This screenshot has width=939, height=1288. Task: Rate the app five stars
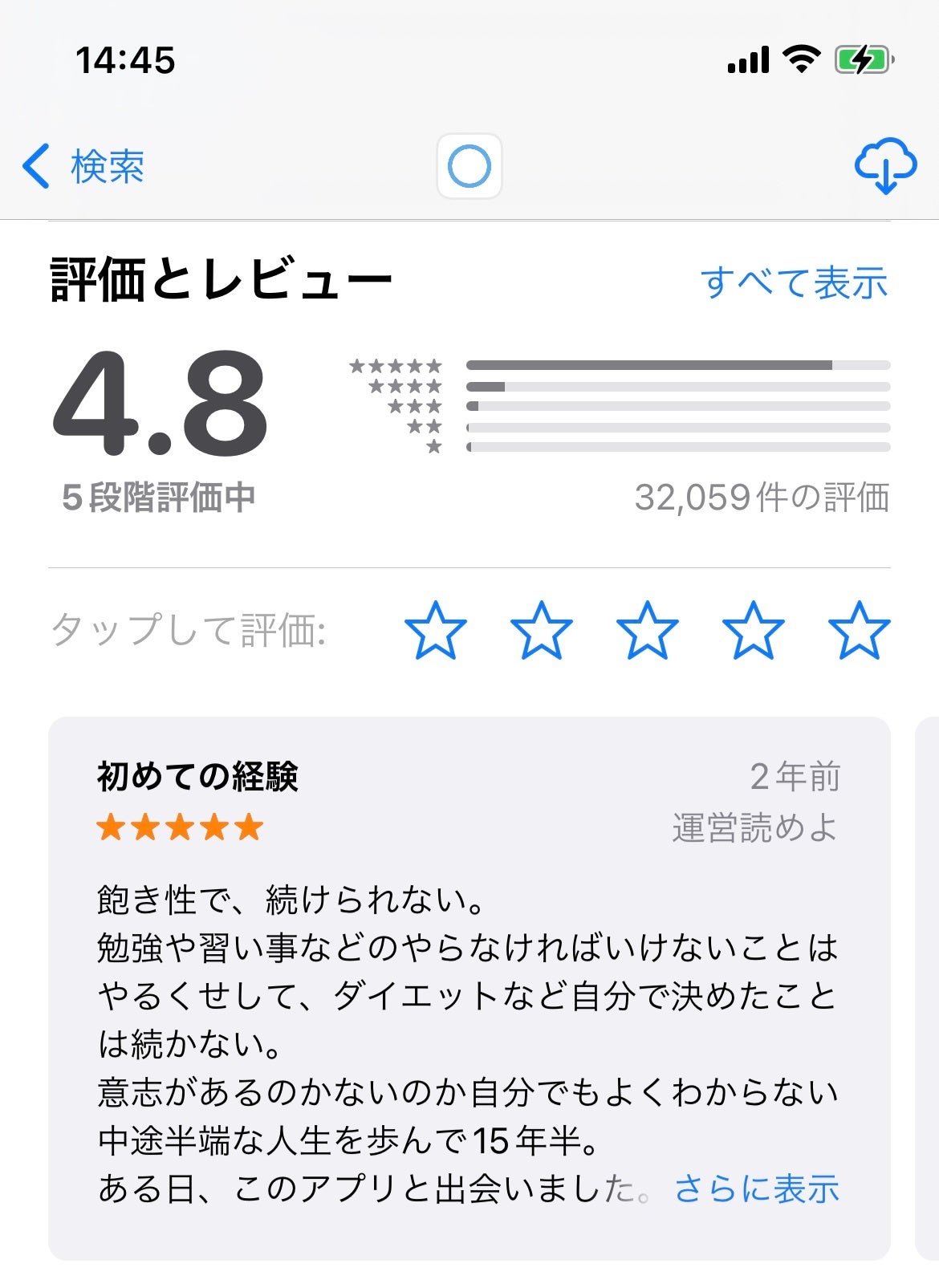pos(860,631)
